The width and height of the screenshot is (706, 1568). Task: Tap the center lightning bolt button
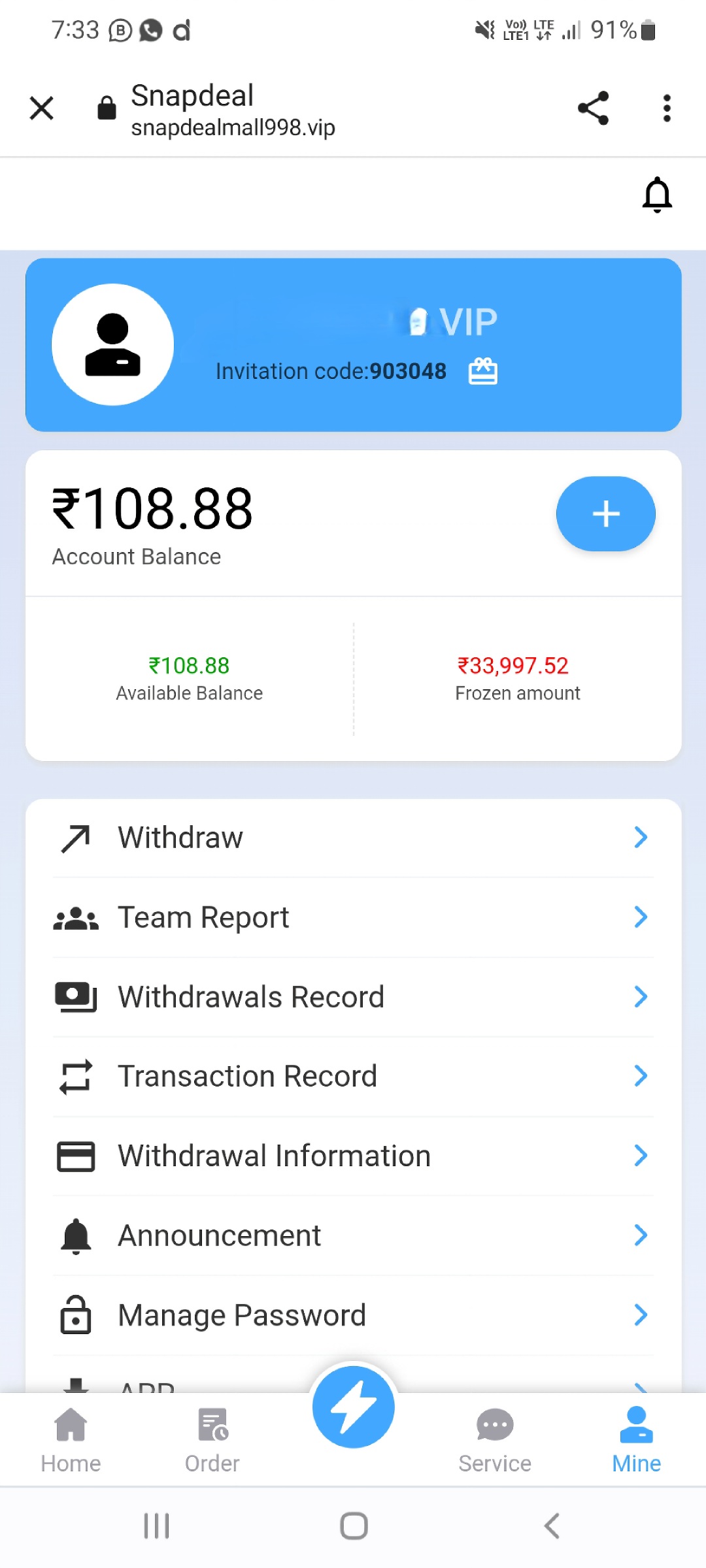coord(354,1407)
